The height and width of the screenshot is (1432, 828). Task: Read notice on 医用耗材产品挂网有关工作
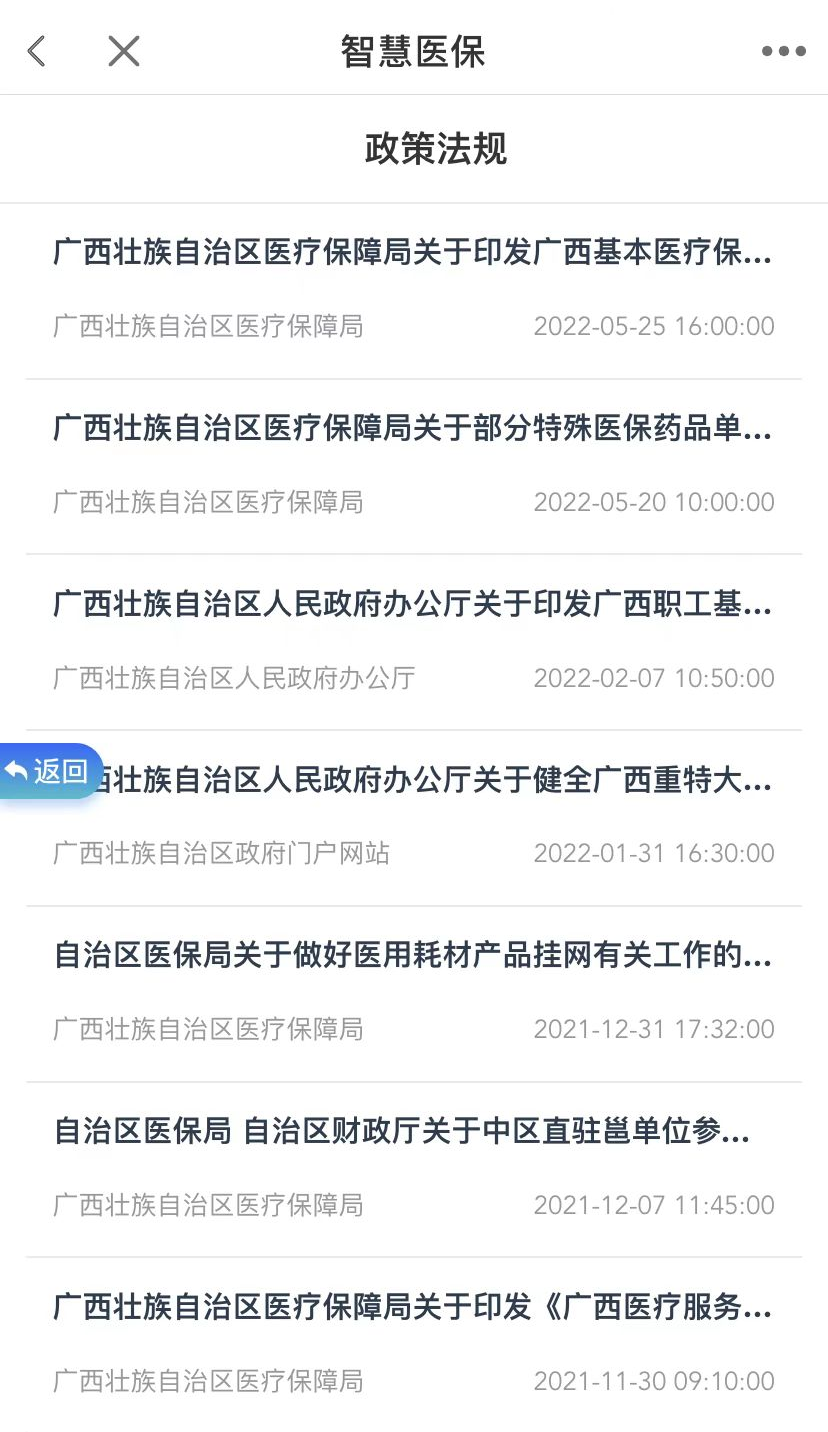tap(413, 994)
